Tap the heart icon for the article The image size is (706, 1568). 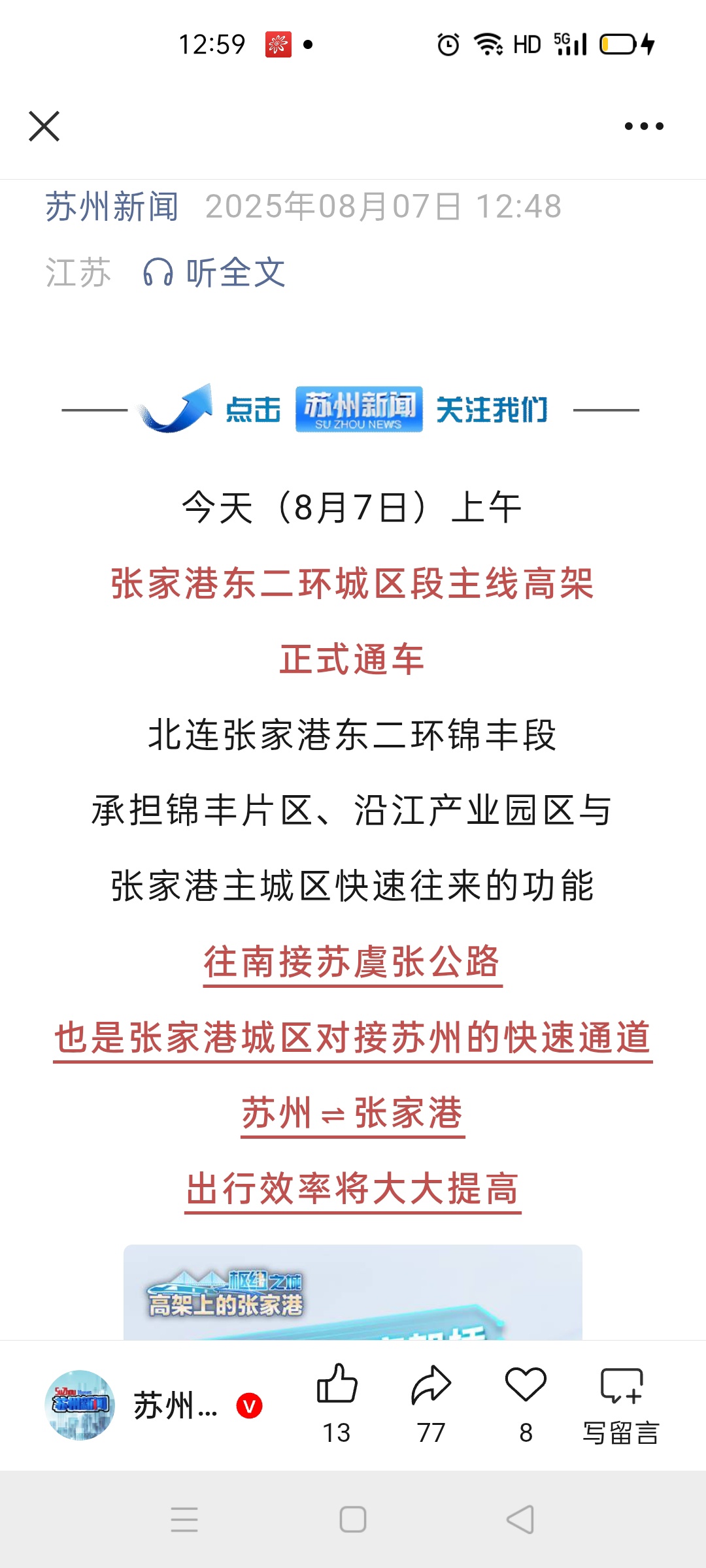point(526,1403)
